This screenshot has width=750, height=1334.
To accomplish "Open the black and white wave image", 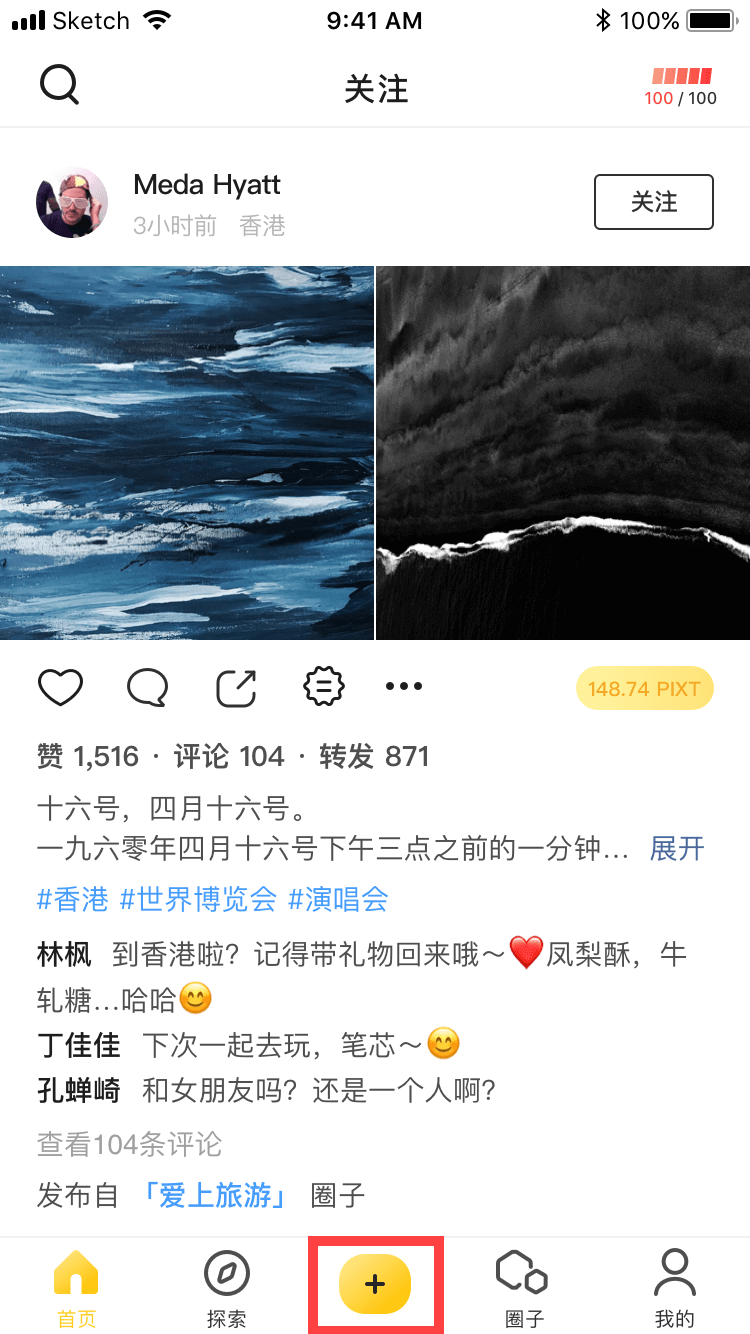I will [563, 452].
